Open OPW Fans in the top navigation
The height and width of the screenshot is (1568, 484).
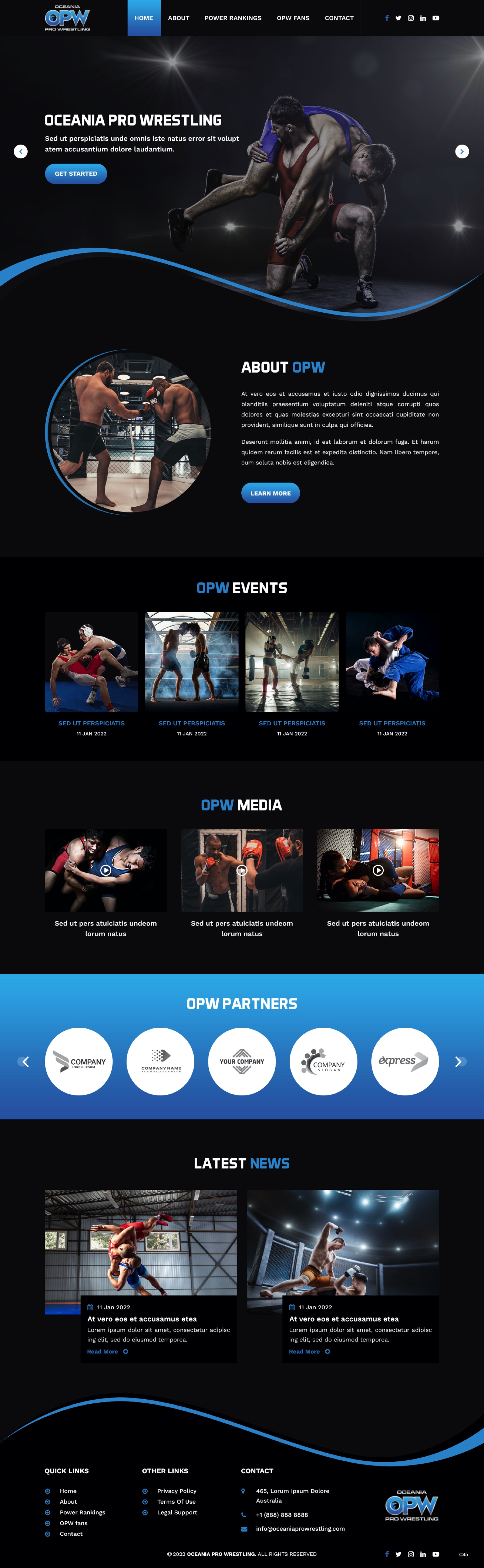click(293, 18)
